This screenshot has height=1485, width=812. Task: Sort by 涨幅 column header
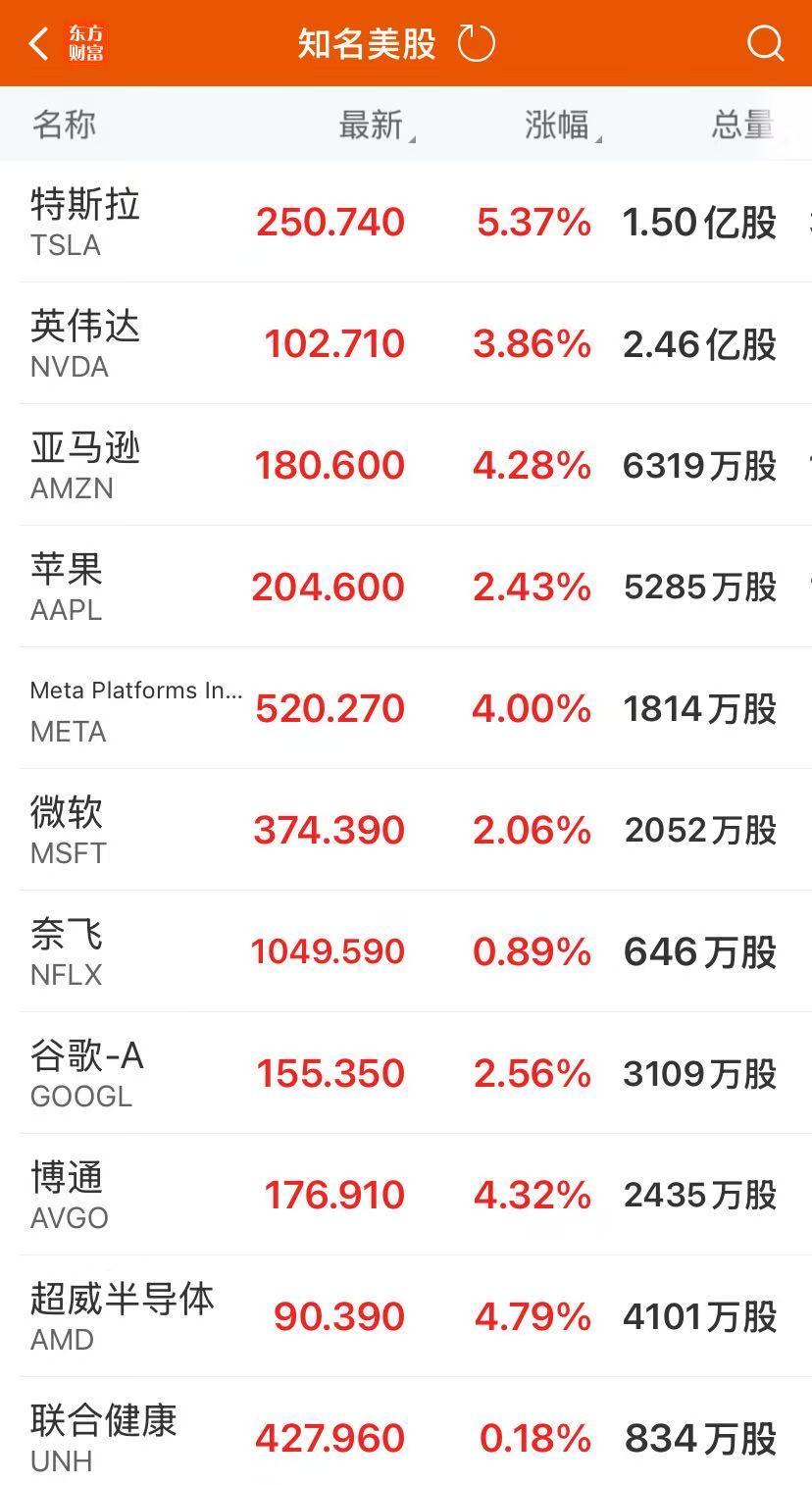coord(563,125)
